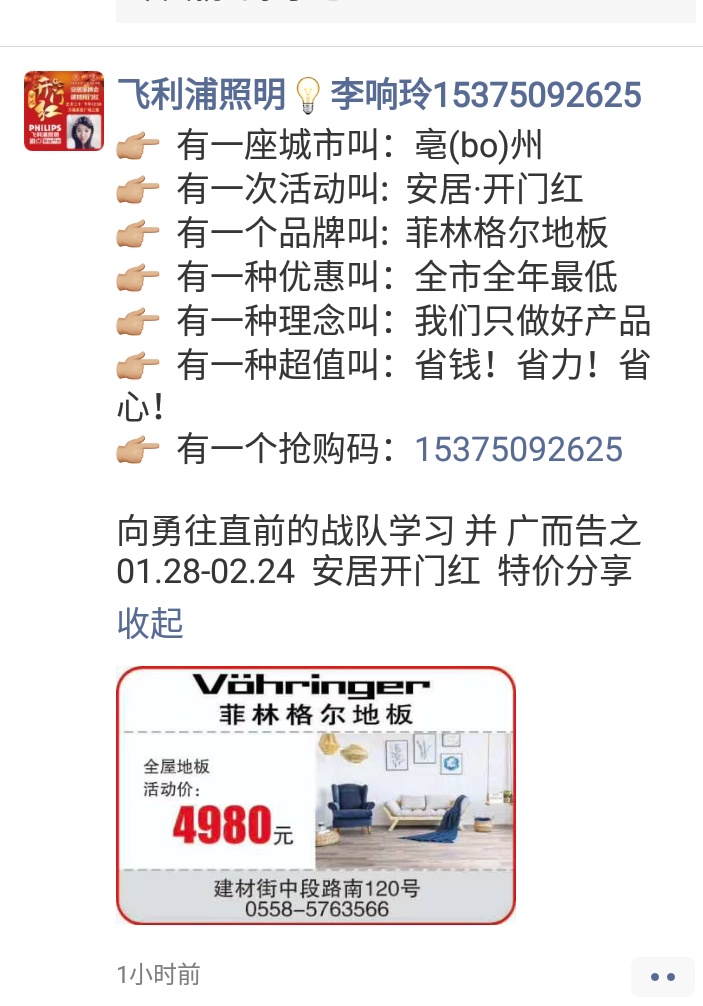703x1006 pixels.
Task: Open the Vöhringer flooring coupon image
Action: click(x=316, y=795)
